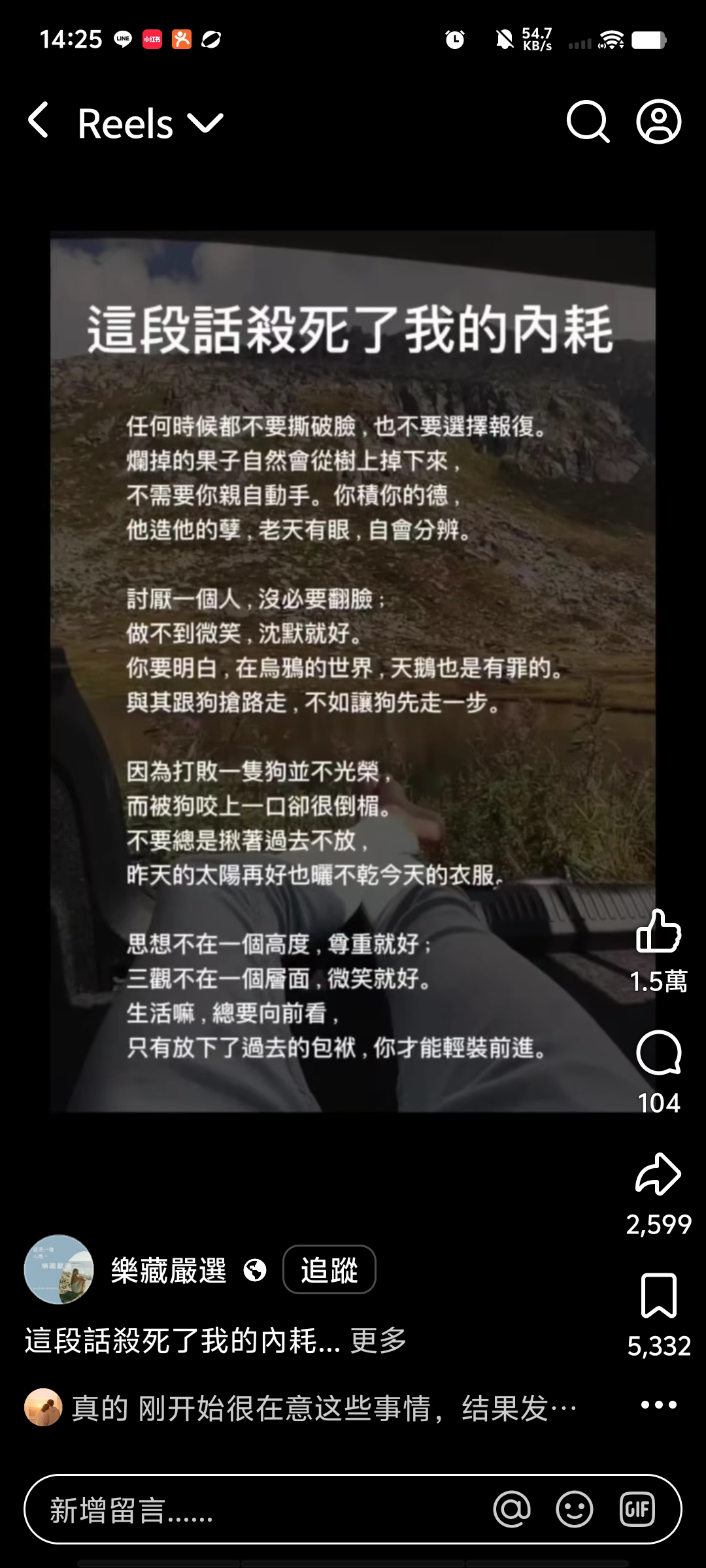Image resolution: width=706 pixels, height=1568 pixels.
Task: Go back using the top-left arrow
Action: [x=39, y=121]
